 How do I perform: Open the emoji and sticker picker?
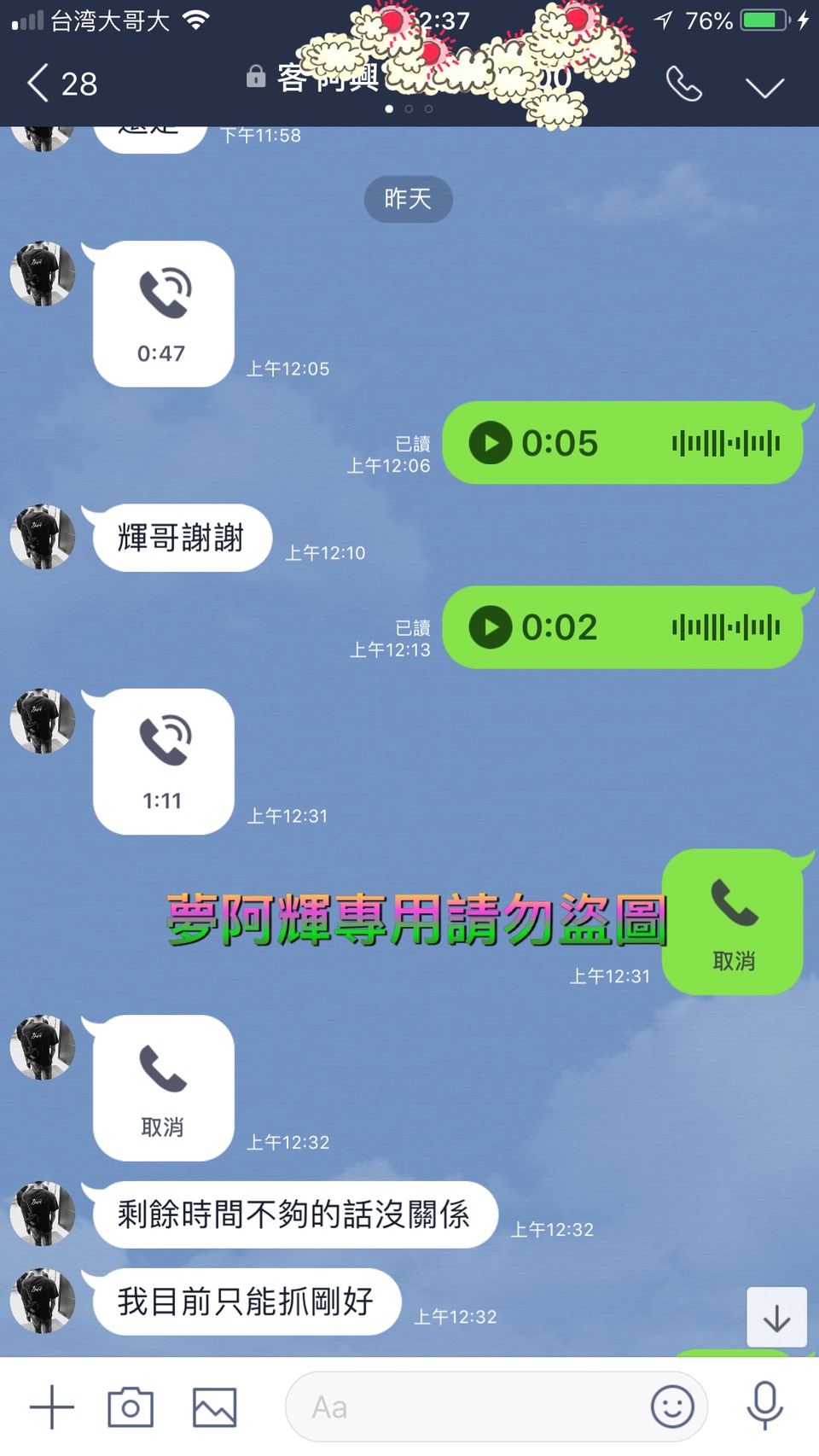point(672,1406)
